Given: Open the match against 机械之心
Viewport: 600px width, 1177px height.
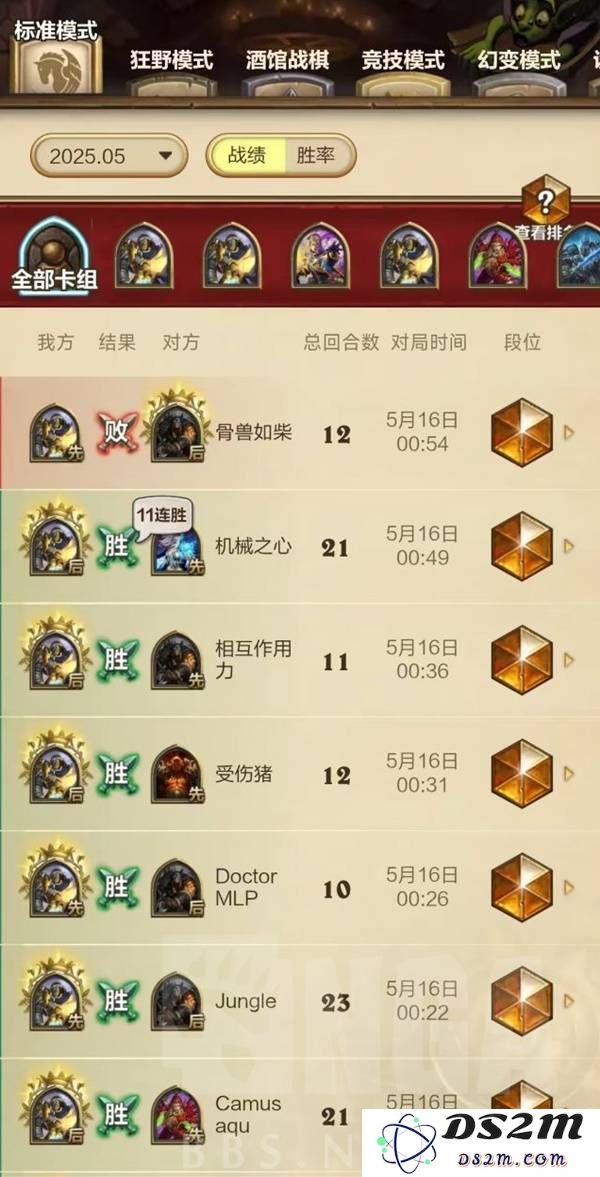Looking at the screenshot, I should point(300,546).
